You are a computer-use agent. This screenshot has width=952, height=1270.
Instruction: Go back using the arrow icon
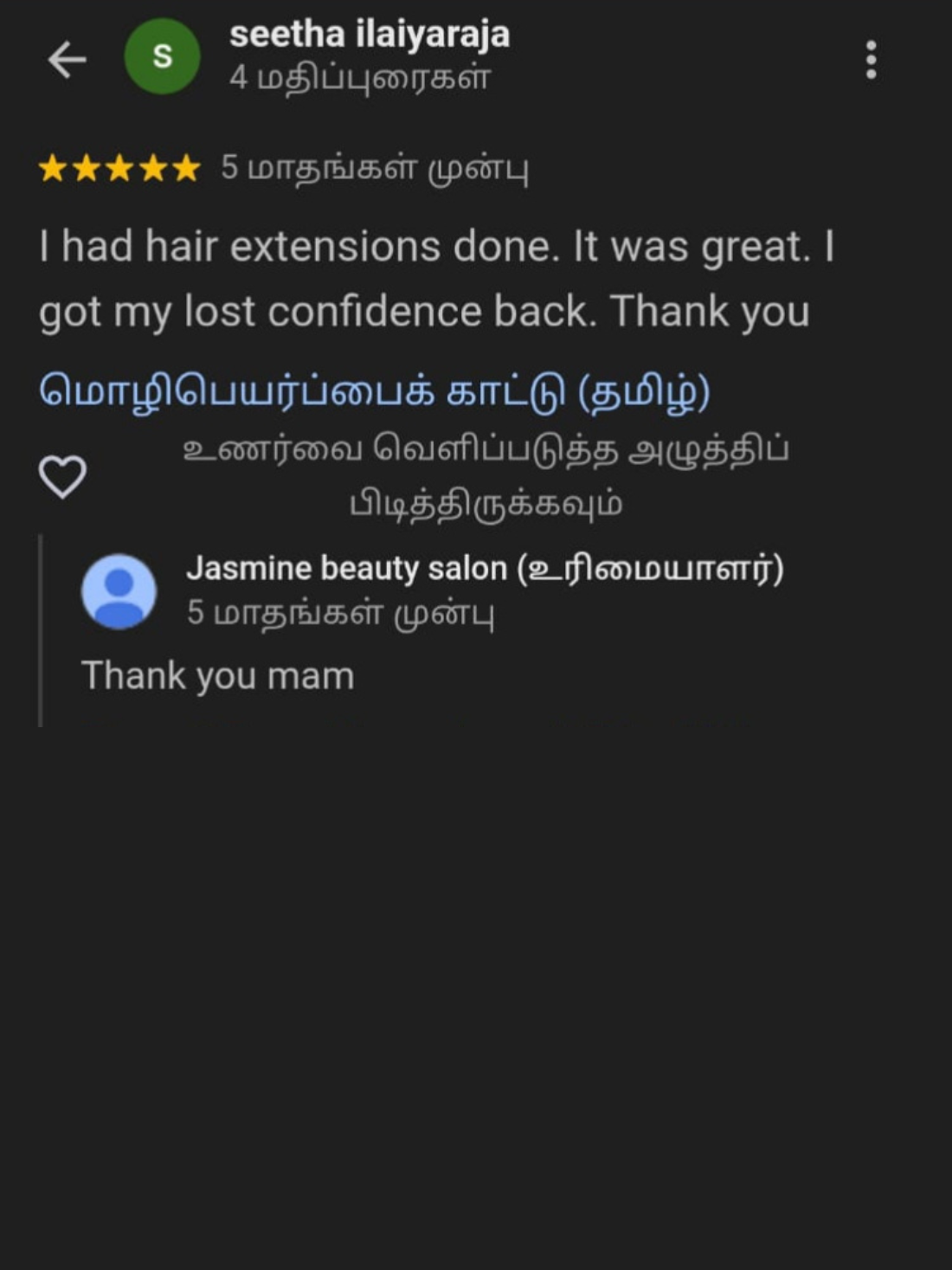(67, 60)
